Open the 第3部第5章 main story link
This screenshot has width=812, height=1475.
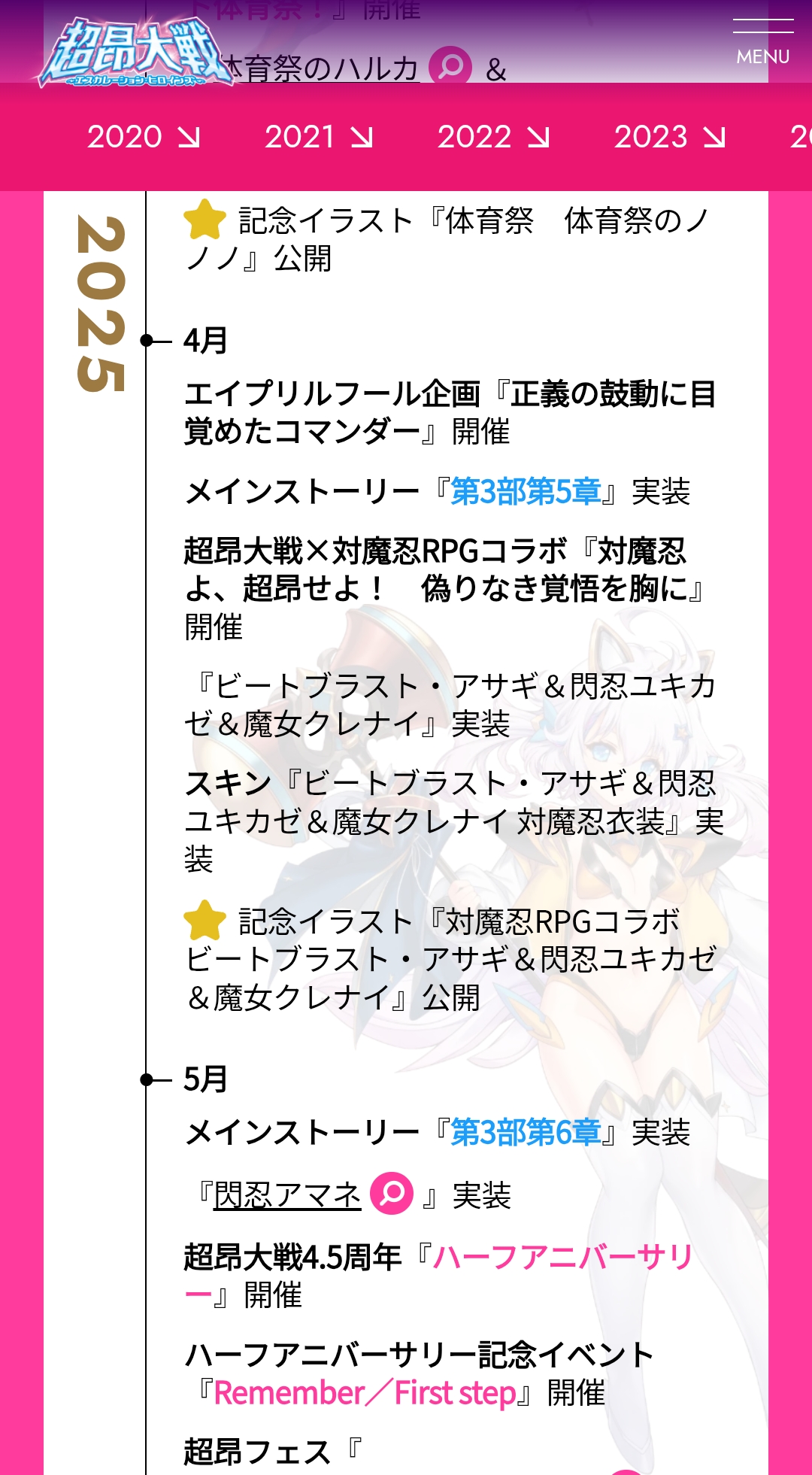[525, 492]
